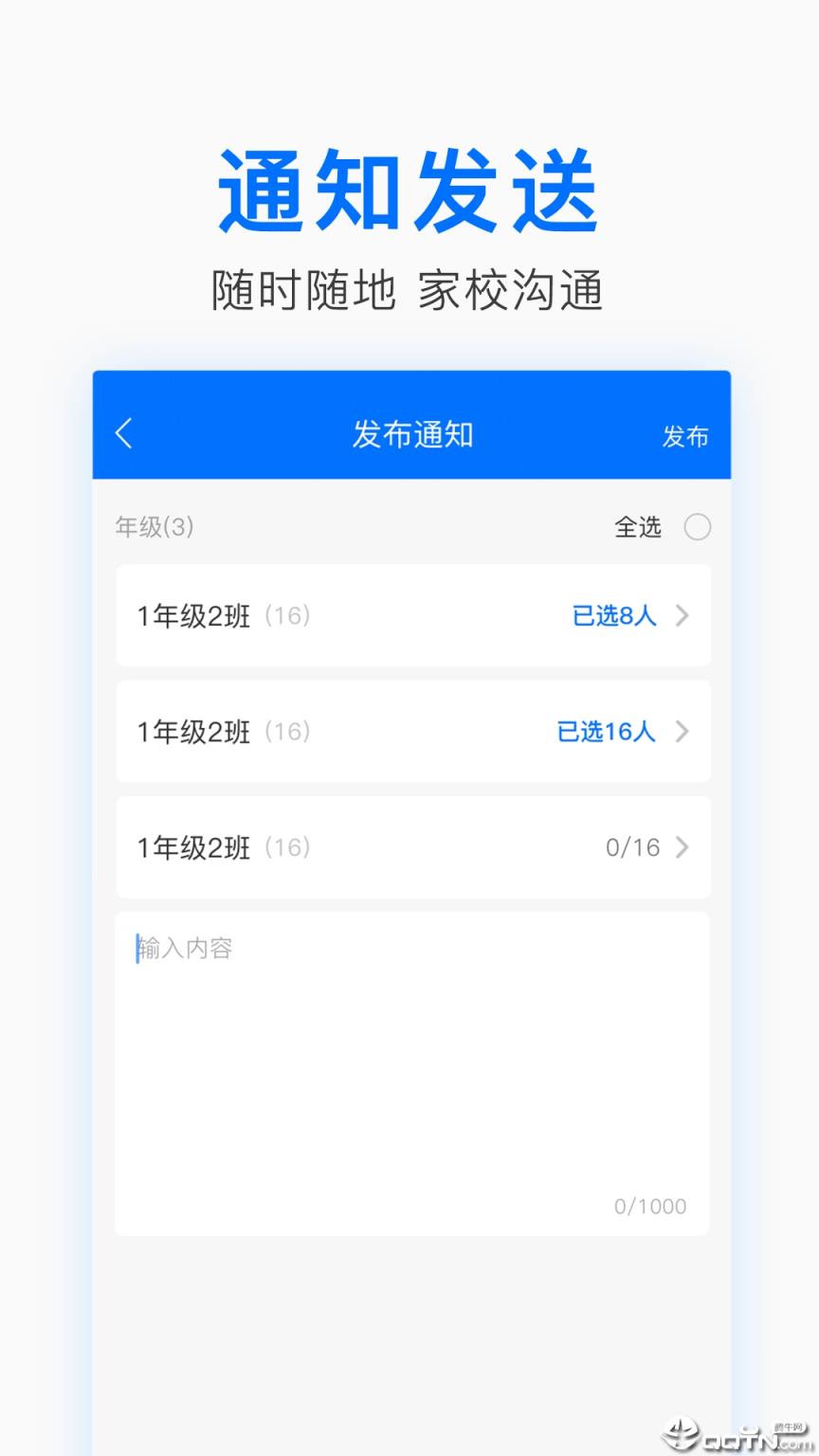Tap the 输入内容 message input box
This screenshot has width=819, height=1456.
(x=186, y=947)
